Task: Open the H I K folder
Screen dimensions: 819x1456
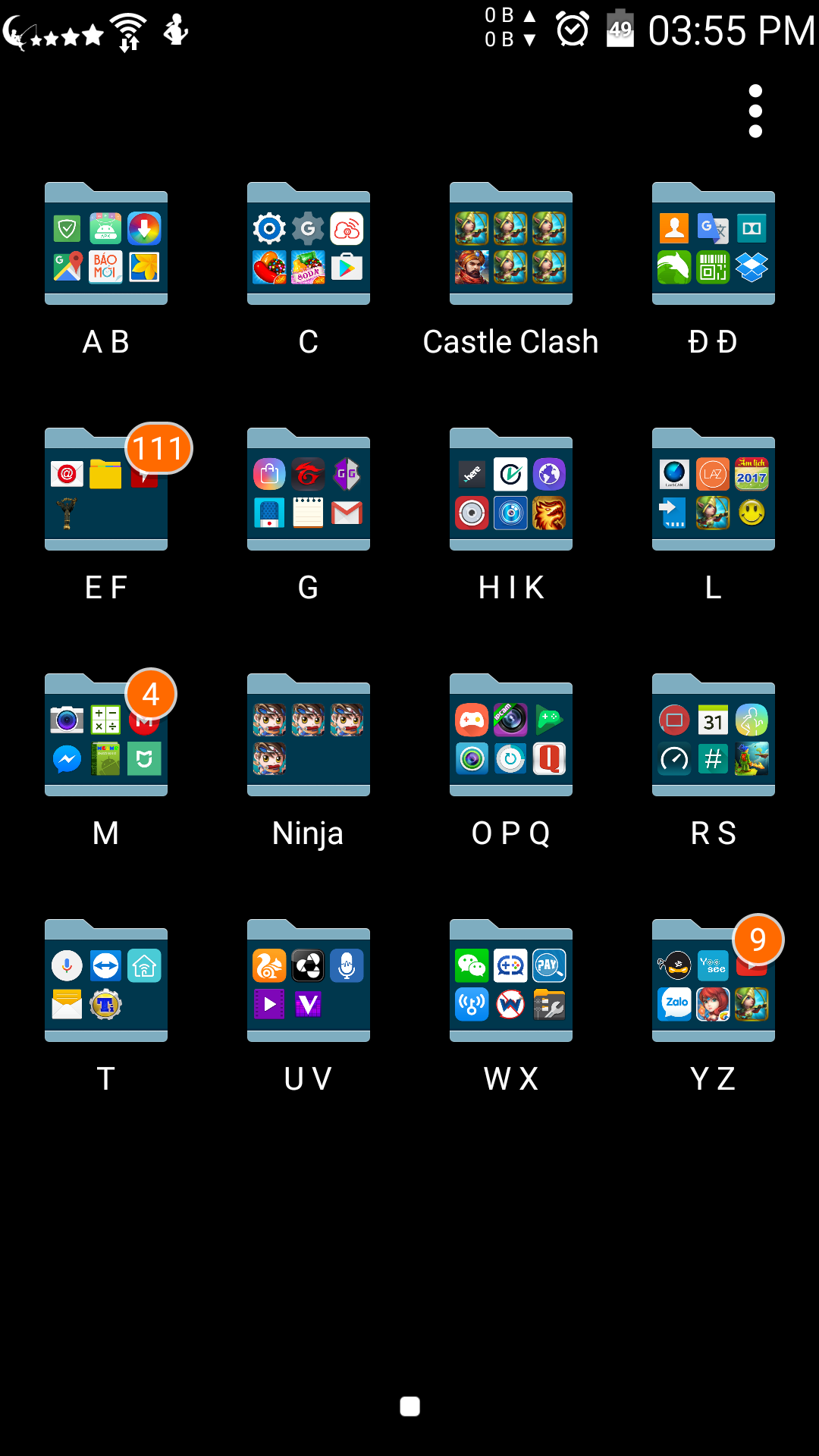Action: click(511, 491)
